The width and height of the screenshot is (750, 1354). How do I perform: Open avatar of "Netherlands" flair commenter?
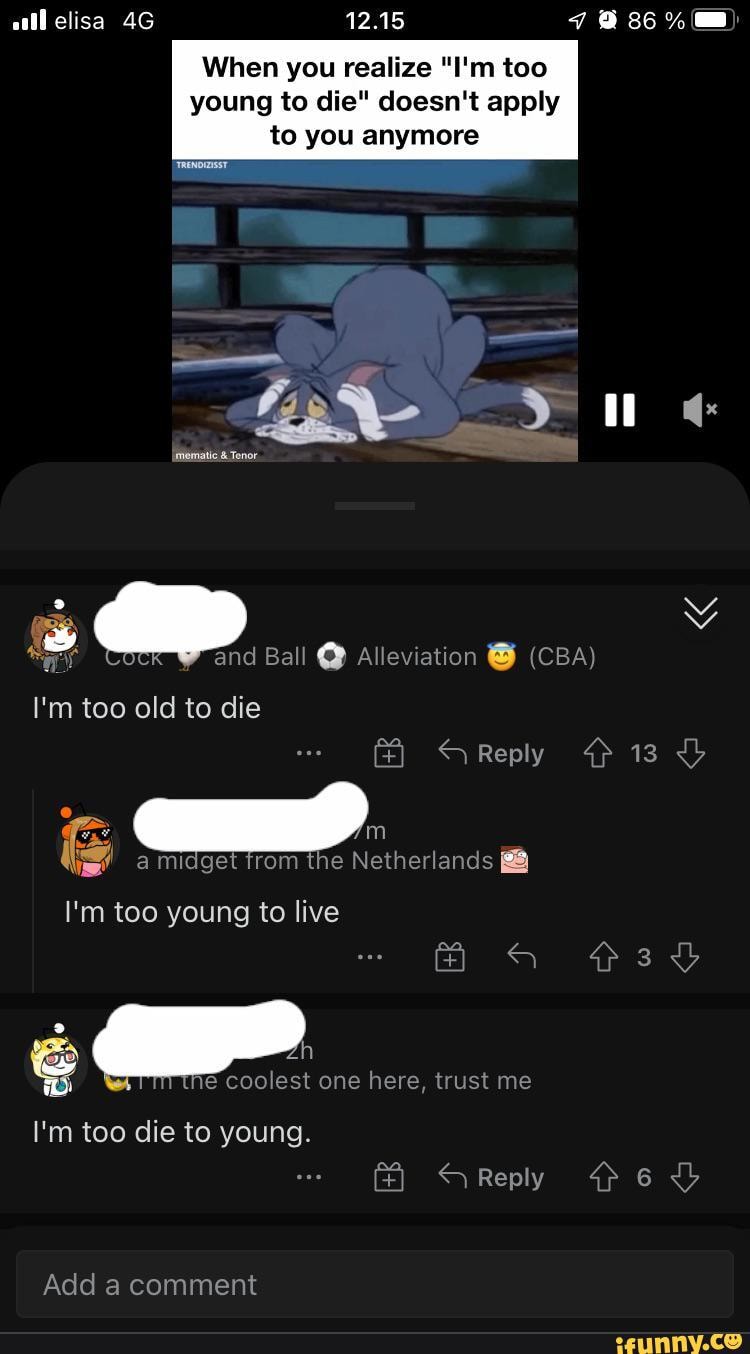88,843
